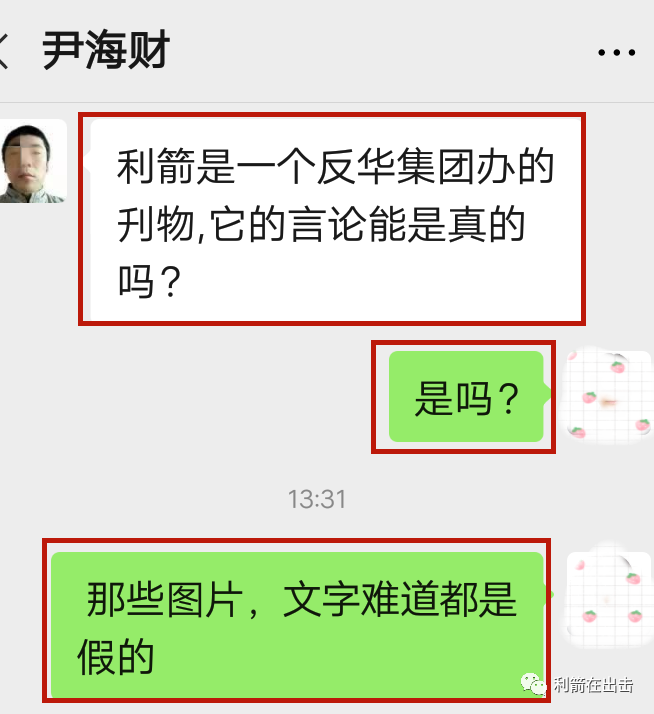Screen dimensions: 654x714
Task: Open 尹海财's profile avatar
Action: click(x=32, y=161)
